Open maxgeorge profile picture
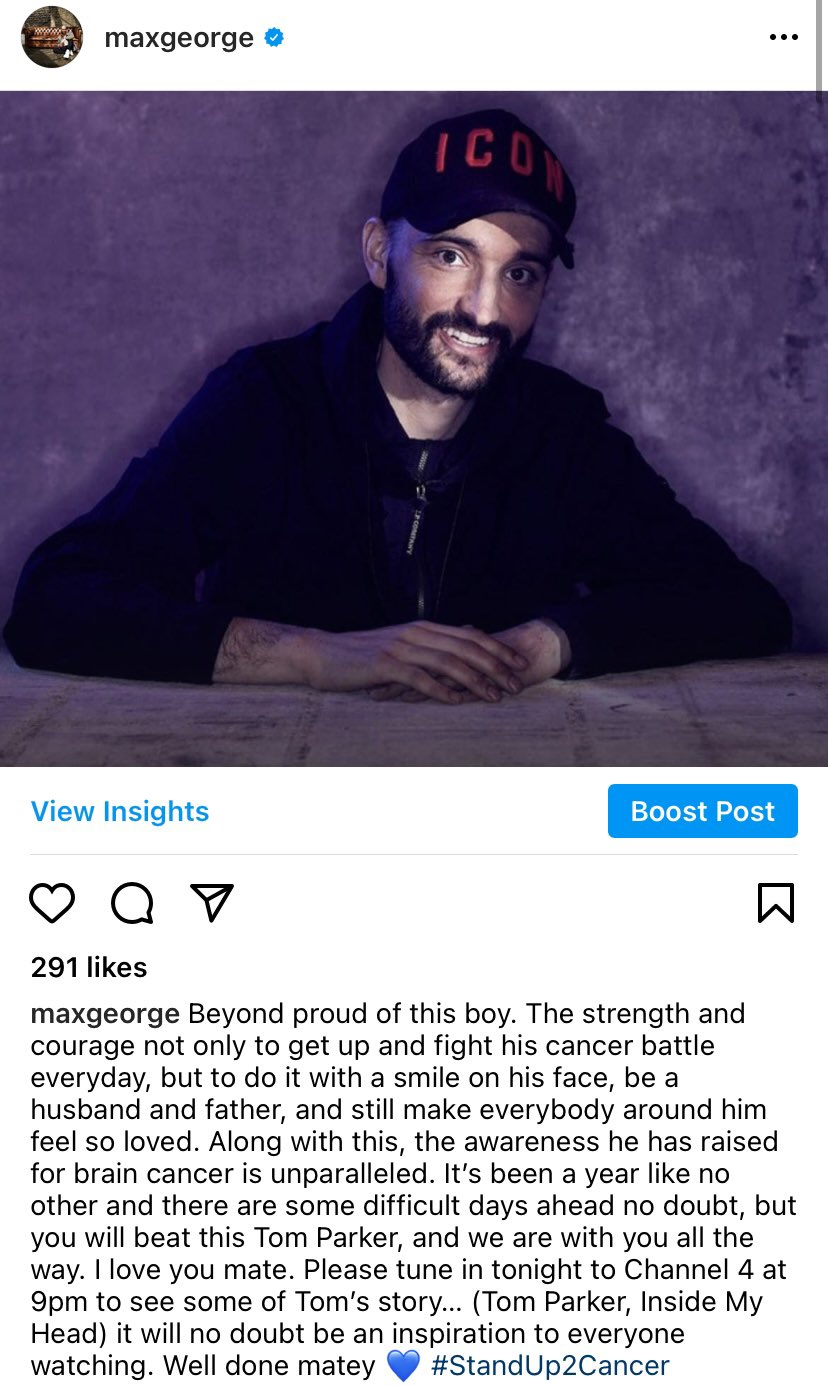828x1386 pixels. point(52,38)
